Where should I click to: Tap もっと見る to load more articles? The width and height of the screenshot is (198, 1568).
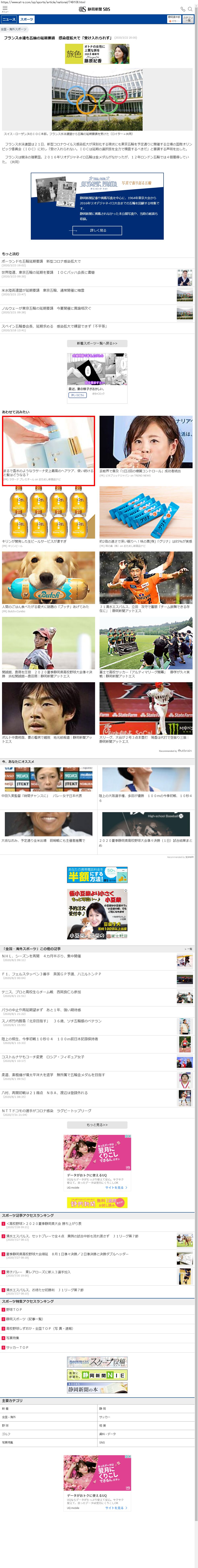point(97,1124)
